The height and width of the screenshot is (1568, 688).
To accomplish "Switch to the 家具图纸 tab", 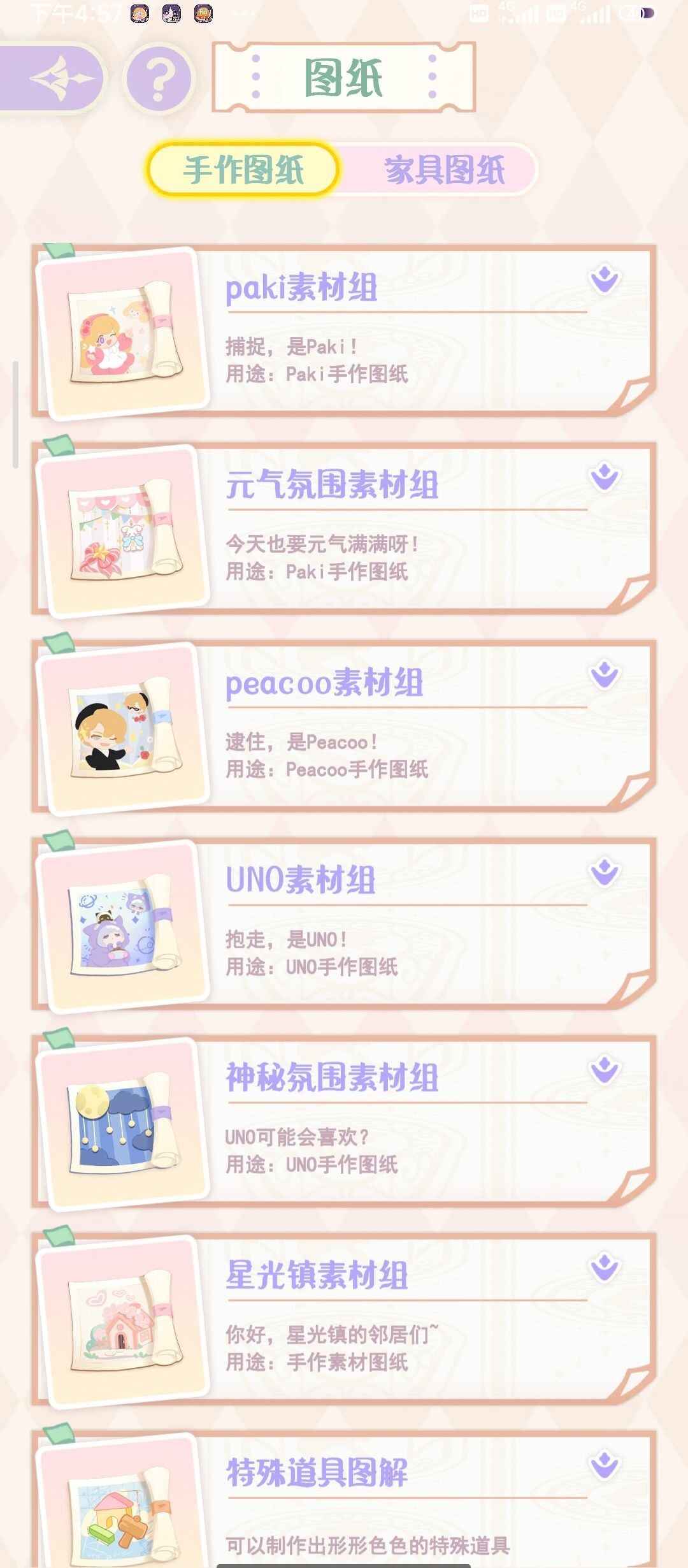I will point(444,170).
